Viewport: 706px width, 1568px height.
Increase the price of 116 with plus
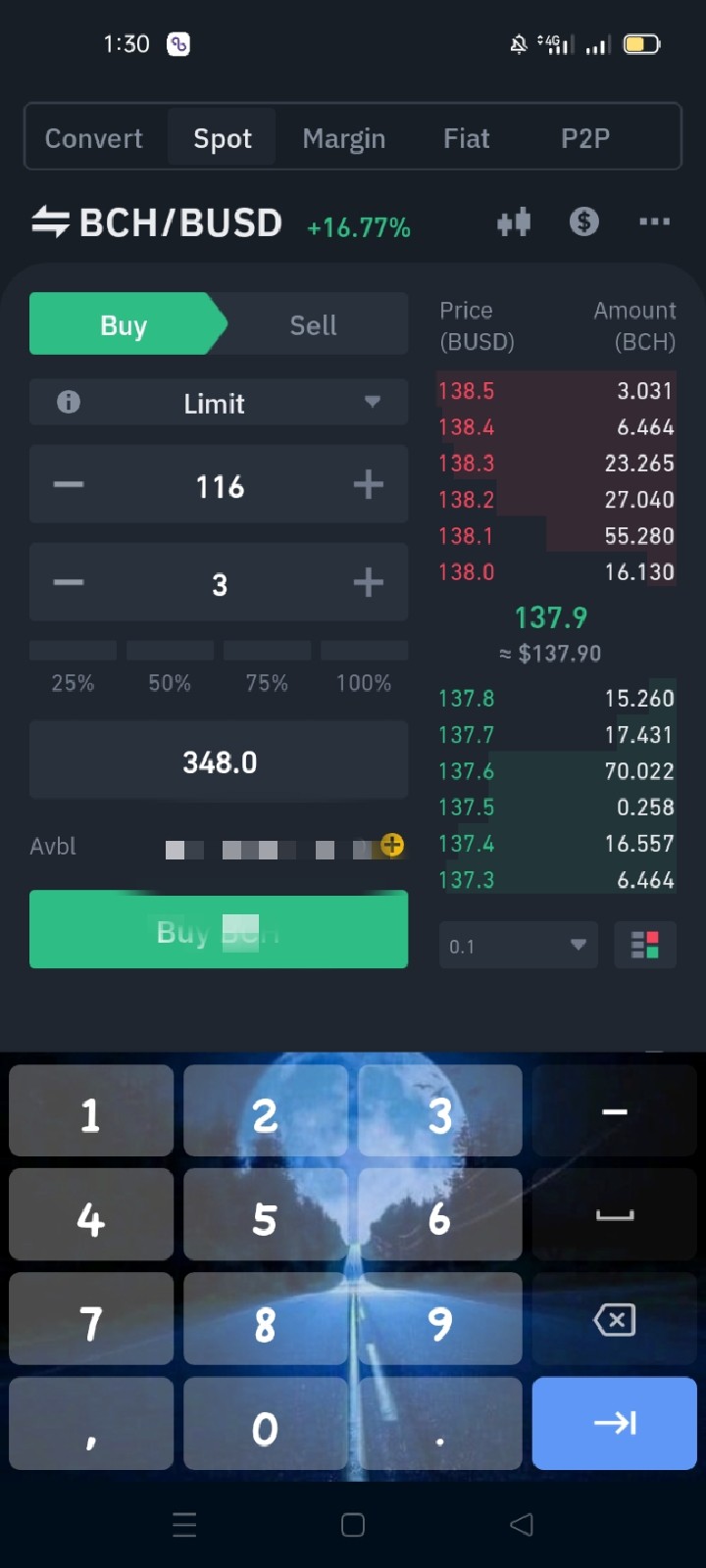click(x=368, y=484)
